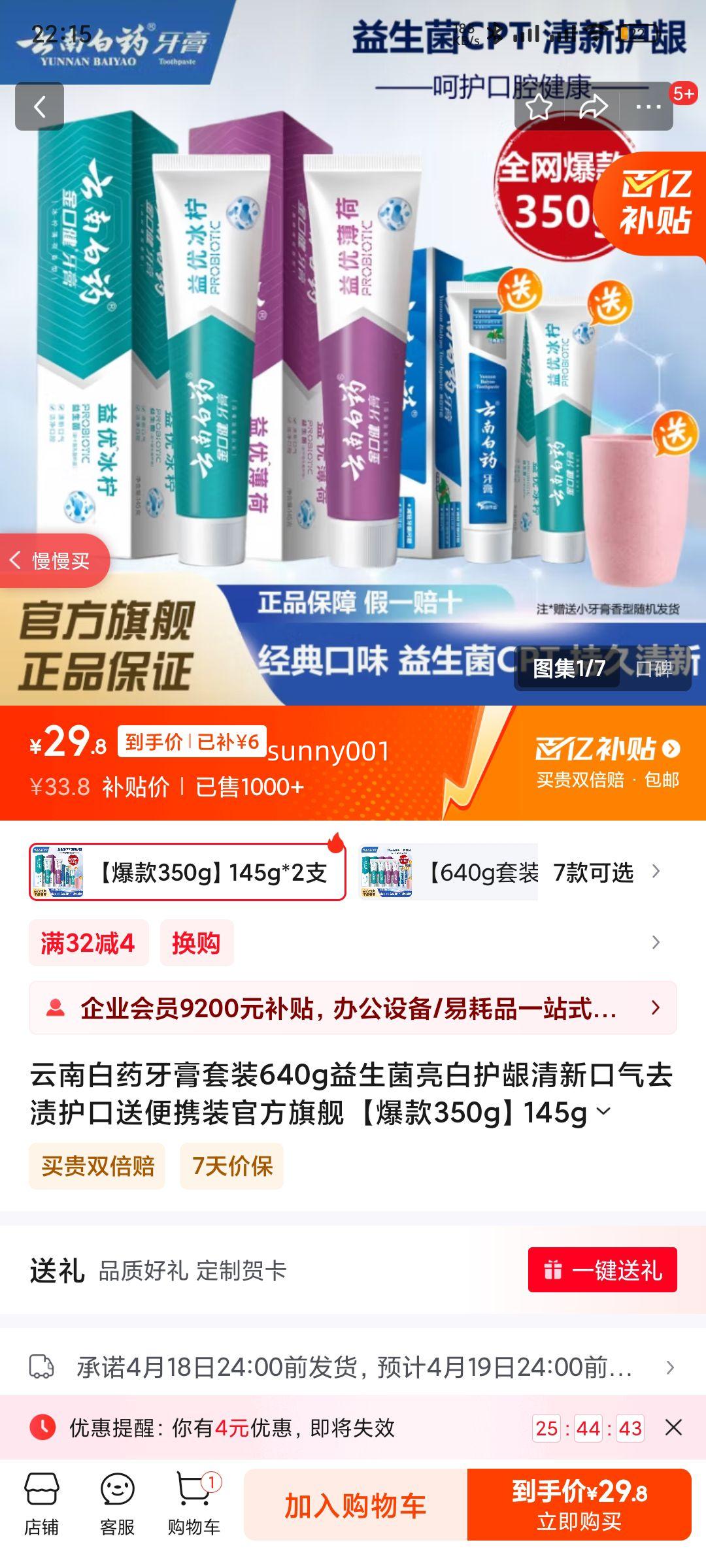Screen dimensions: 706x1568
Task: Favorite this product using the star icon
Action: (538, 105)
